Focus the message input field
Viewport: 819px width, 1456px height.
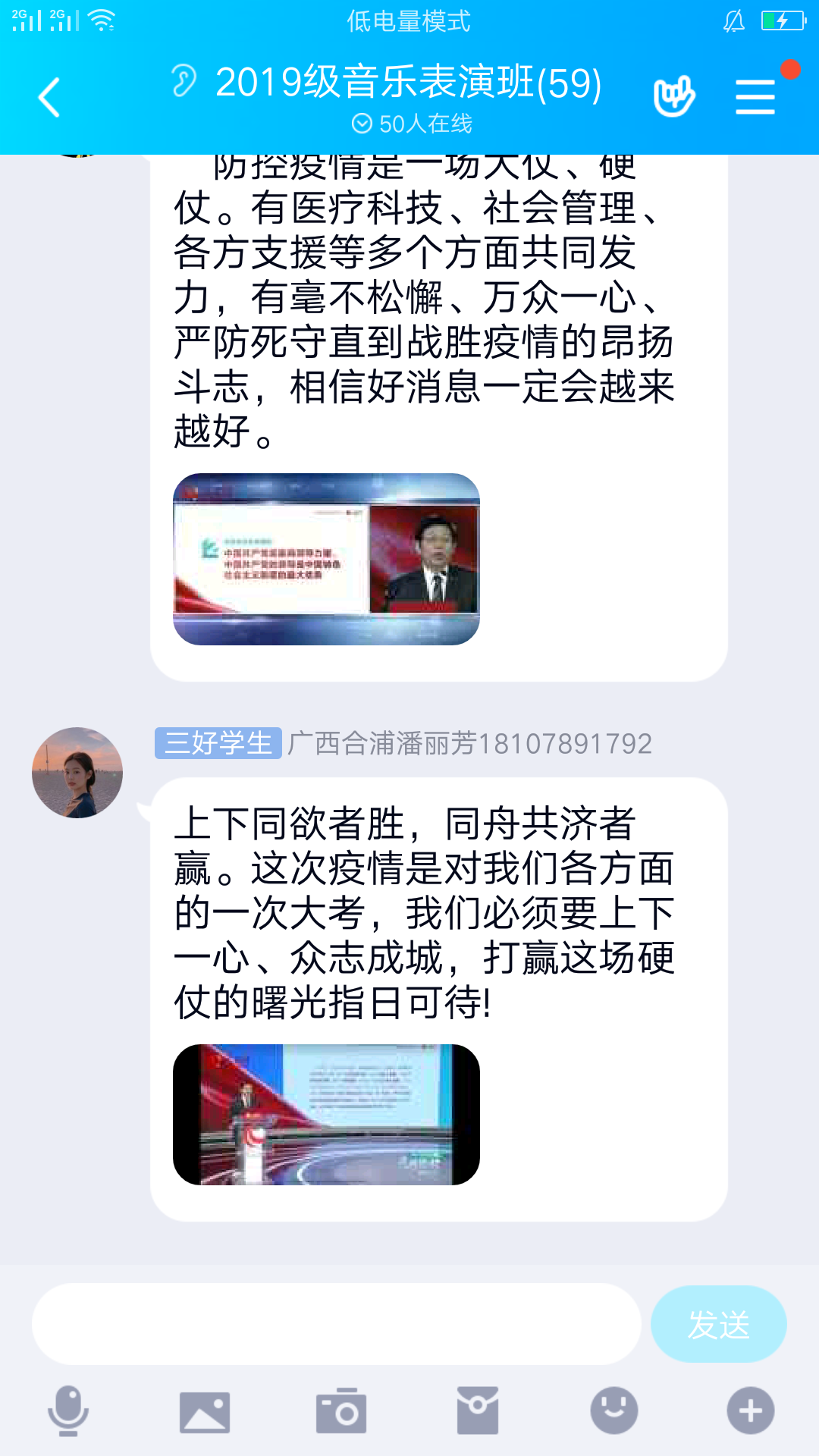(336, 1324)
